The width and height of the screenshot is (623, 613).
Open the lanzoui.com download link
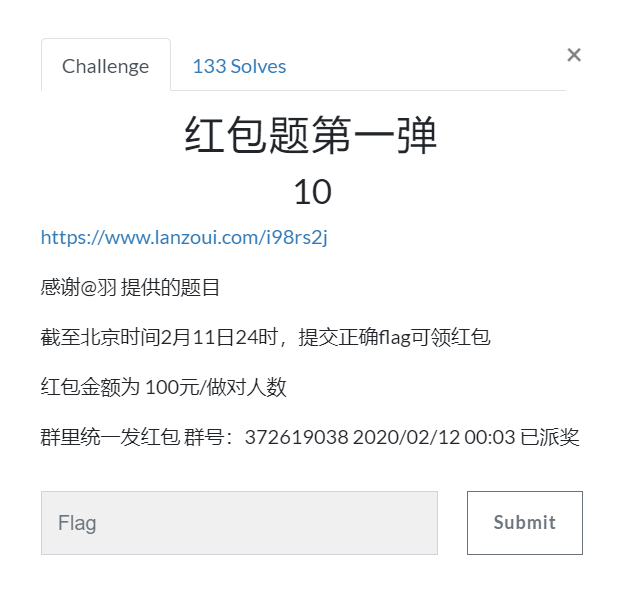(x=184, y=237)
